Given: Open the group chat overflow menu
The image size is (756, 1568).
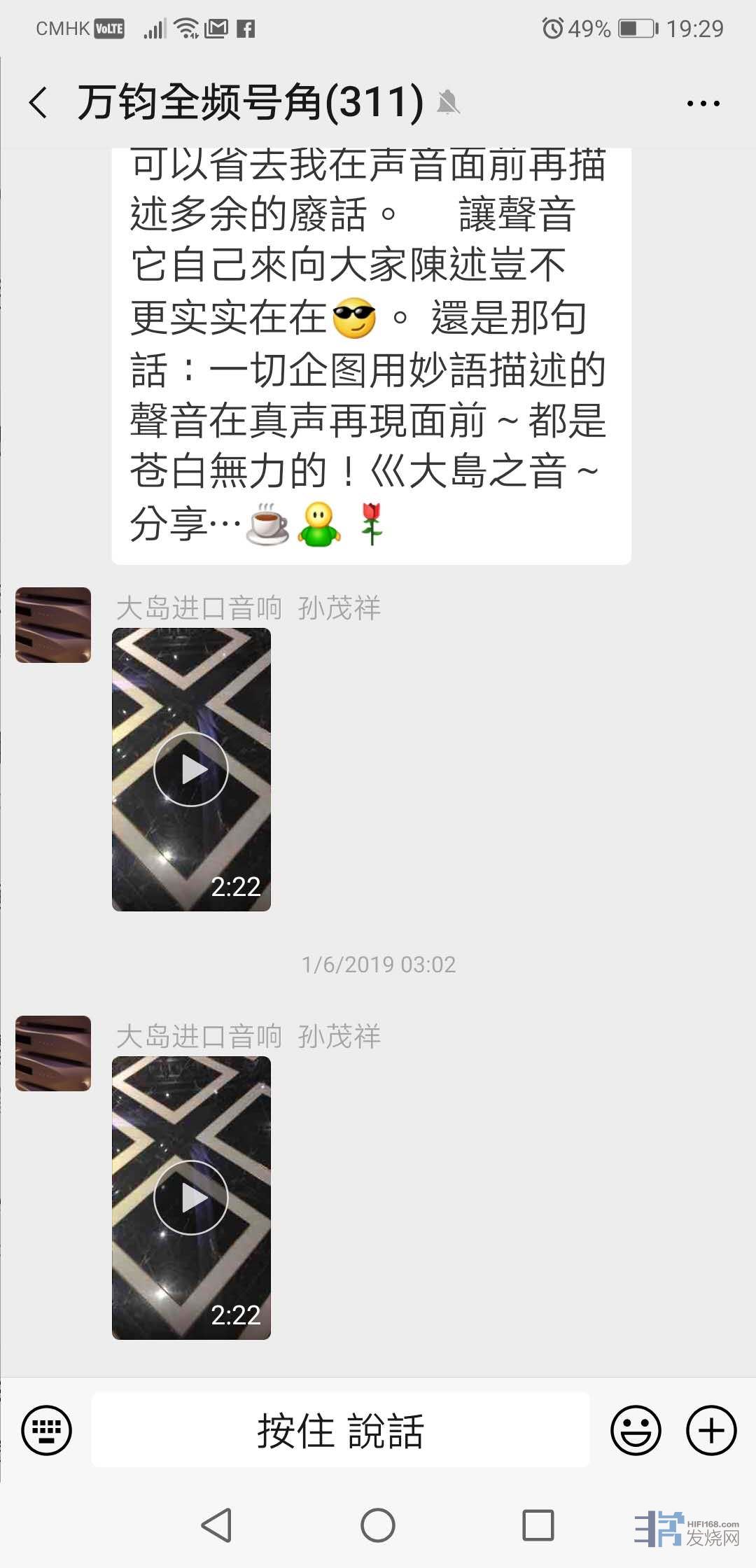Looking at the screenshot, I should coord(703,104).
